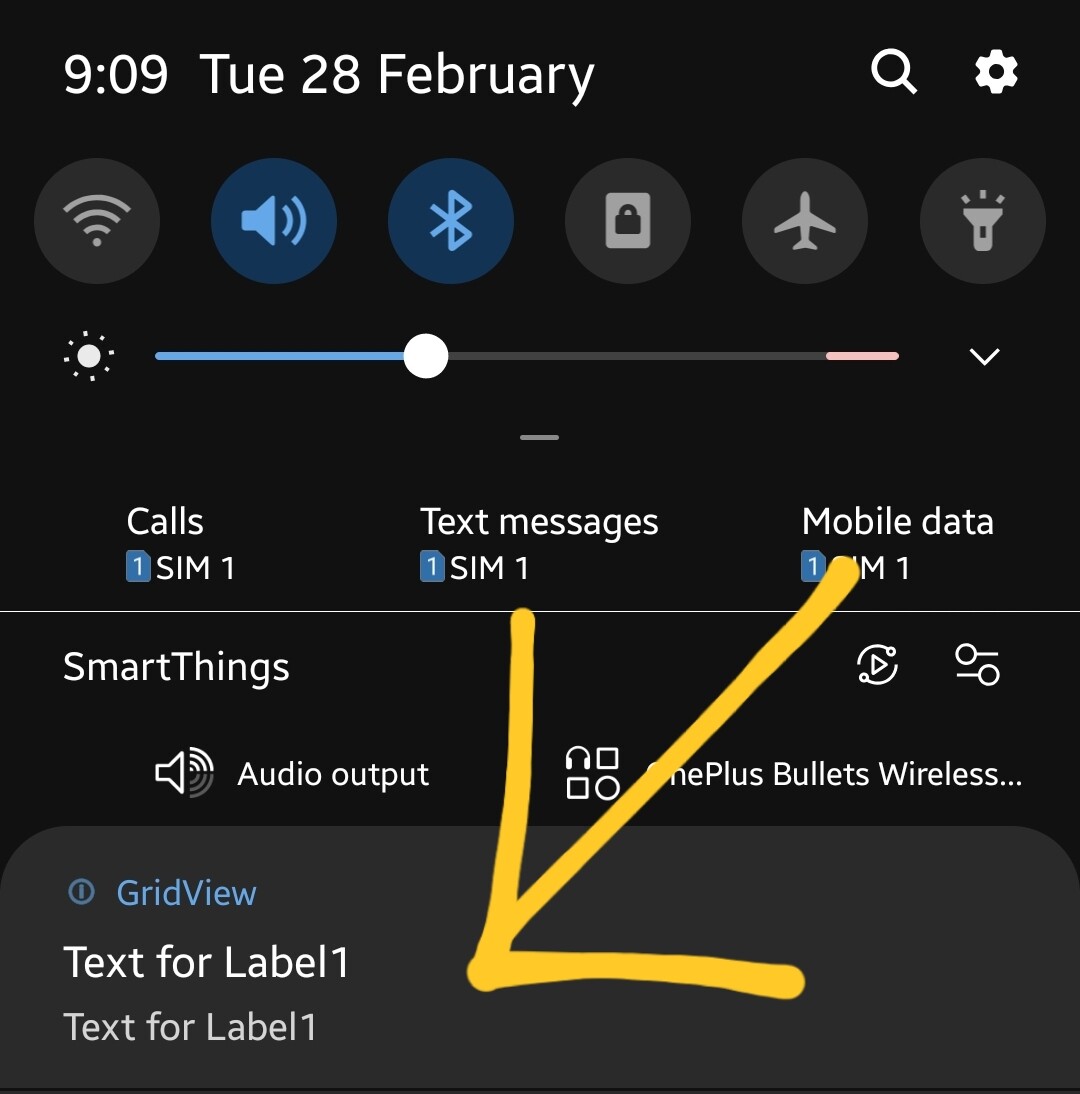Open settings via the gear icon
The height and width of the screenshot is (1094, 1080).
(x=996, y=72)
